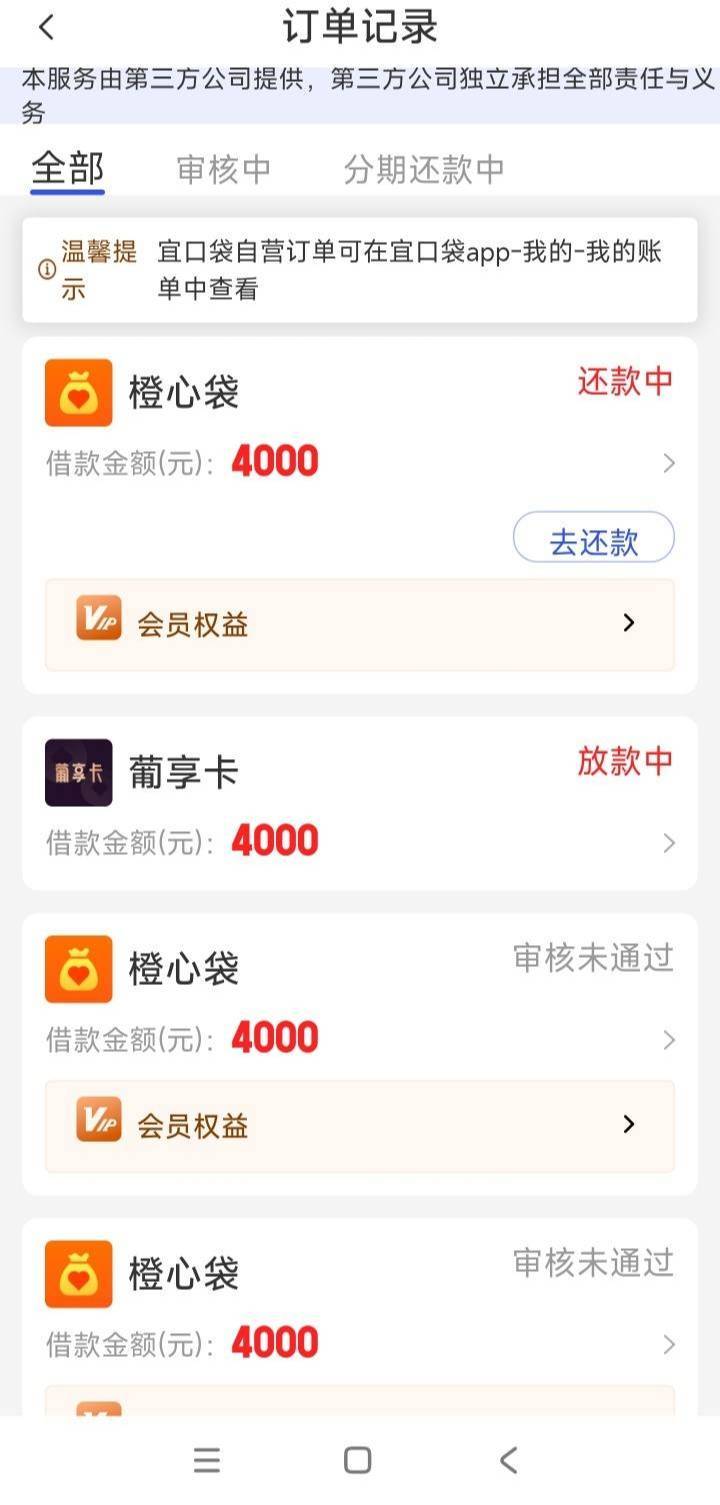Image resolution: width=720 pixels, height=1505 pixels.
Task: Tap the system recent apps button
Action: coord(207,1460)
